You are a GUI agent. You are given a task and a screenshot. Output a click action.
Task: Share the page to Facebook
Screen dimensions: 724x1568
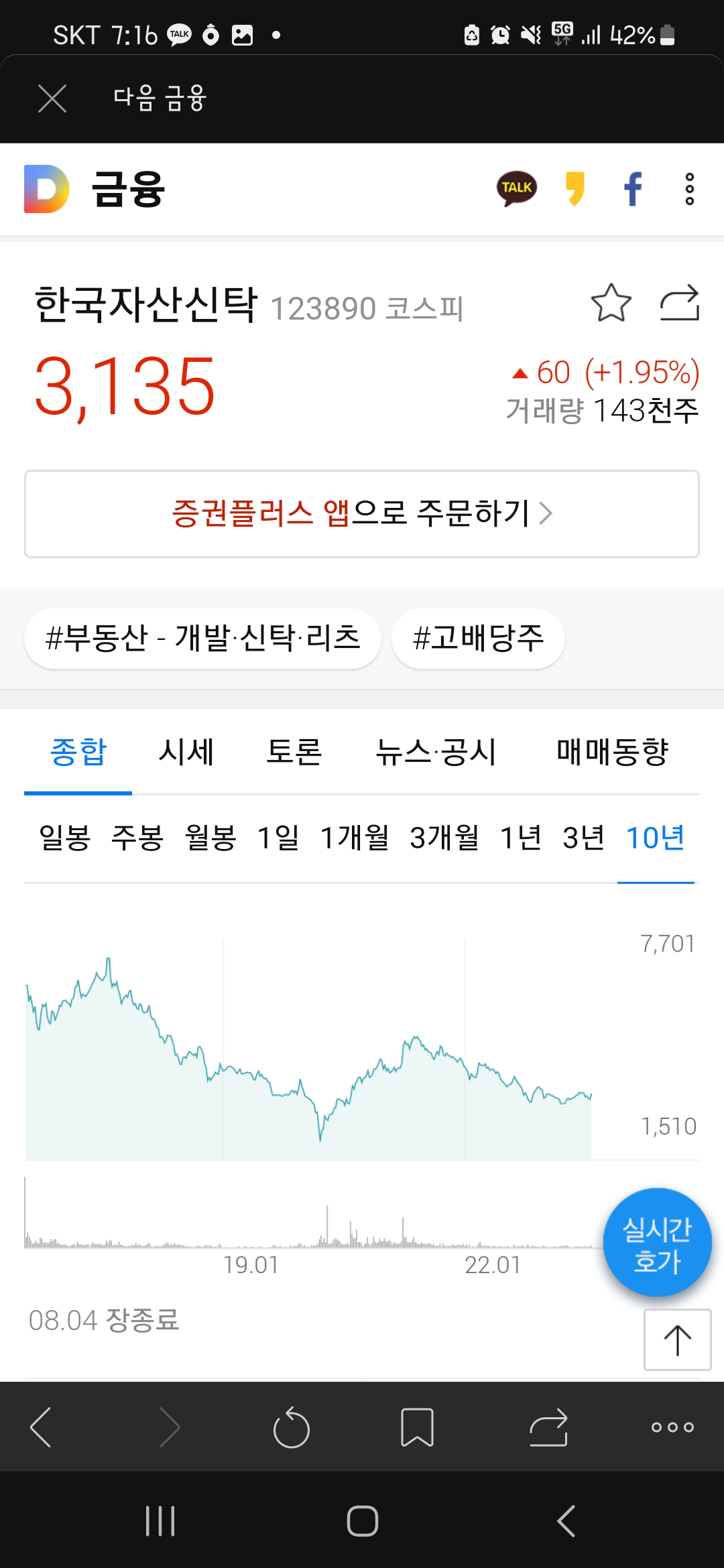click(633, 188)
